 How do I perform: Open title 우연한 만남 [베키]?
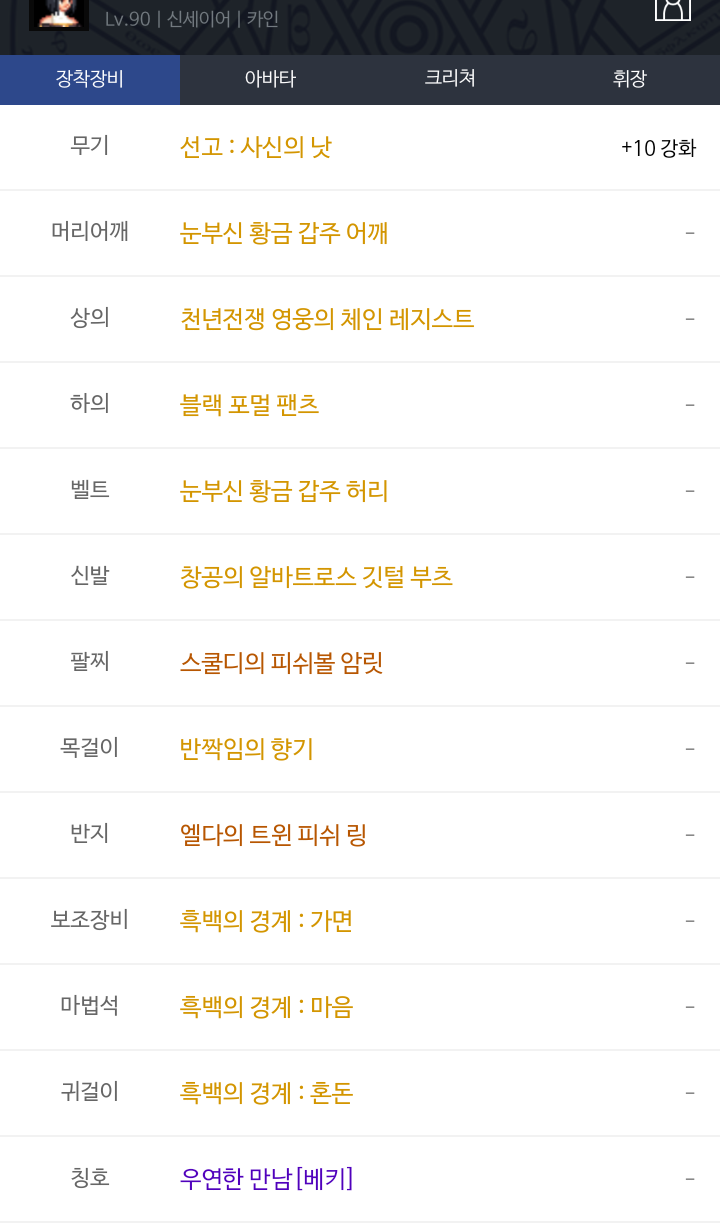point(266,1179)
